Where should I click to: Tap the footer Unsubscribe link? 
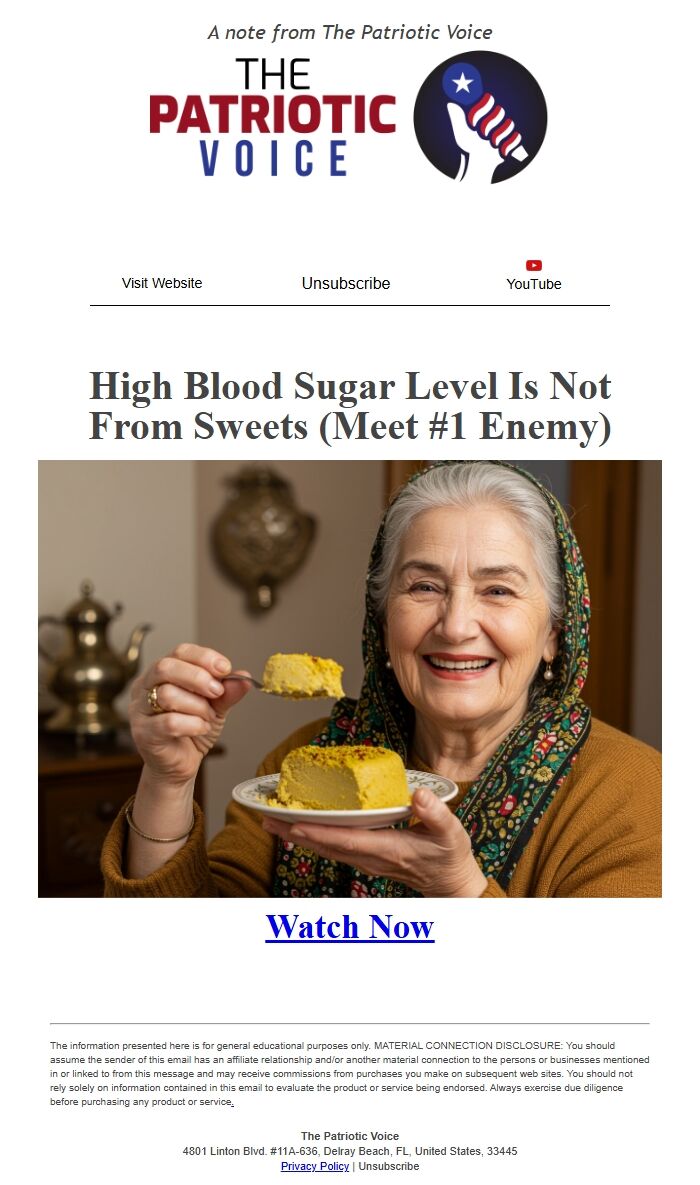pos(389,1166)
